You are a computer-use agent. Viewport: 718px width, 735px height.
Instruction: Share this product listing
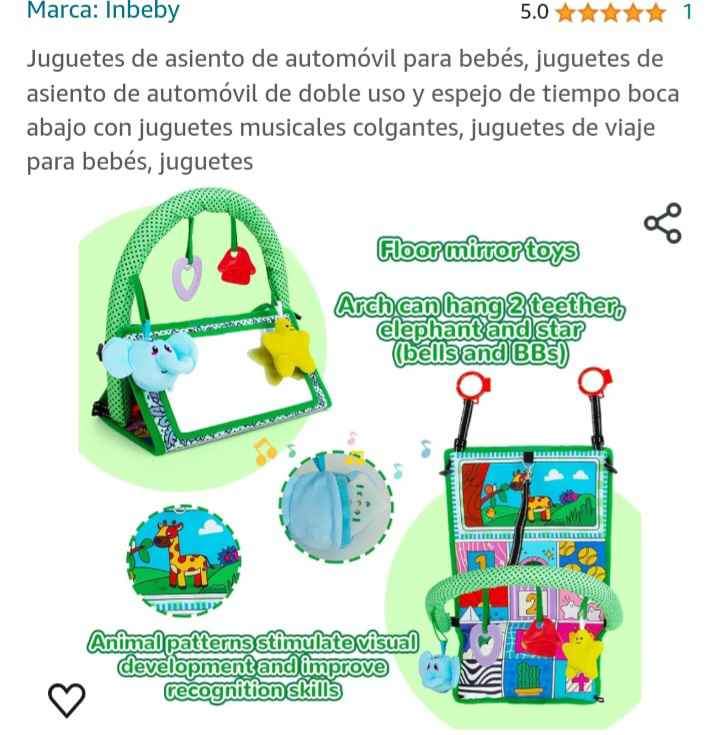(x=662, y=223)
